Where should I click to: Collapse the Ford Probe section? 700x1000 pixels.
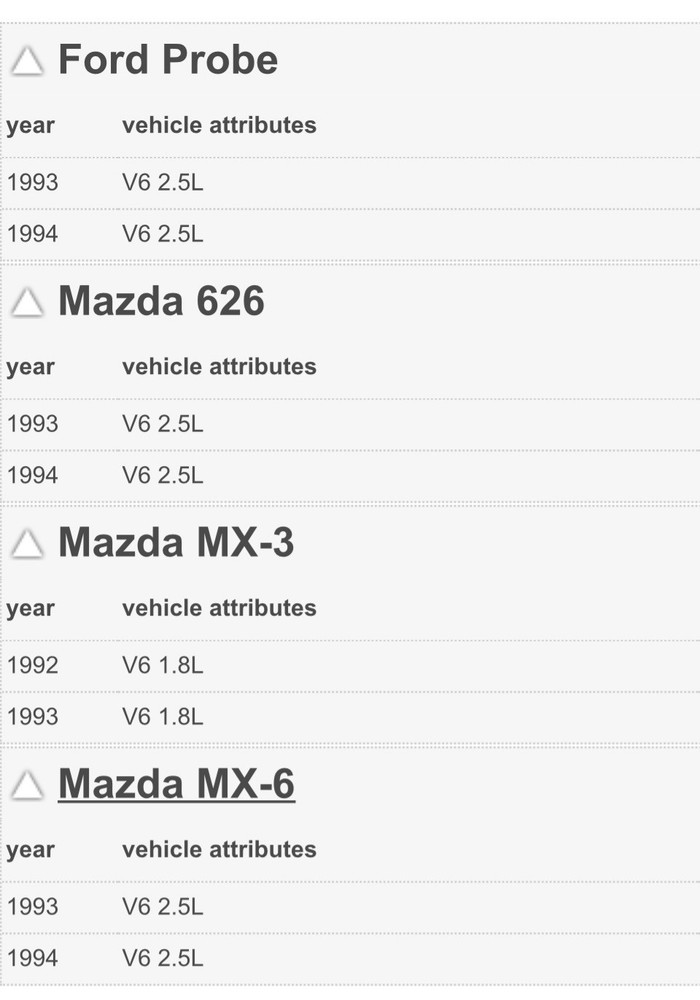(27, 62)
